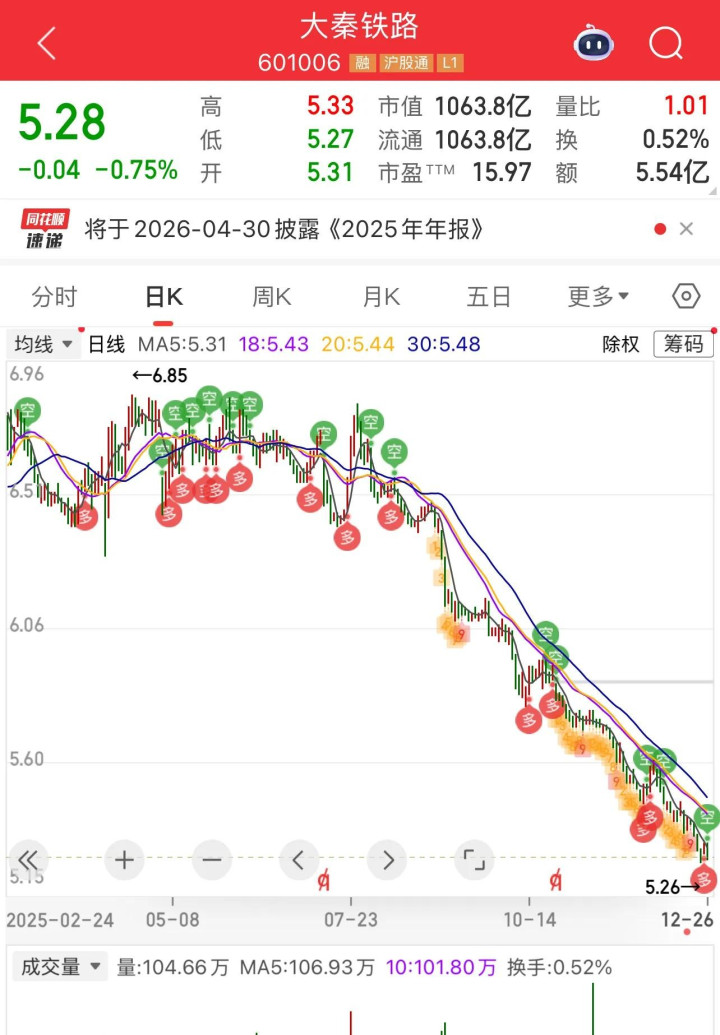
Task: Move chart cursor right one bar
Action: point(387,859)
